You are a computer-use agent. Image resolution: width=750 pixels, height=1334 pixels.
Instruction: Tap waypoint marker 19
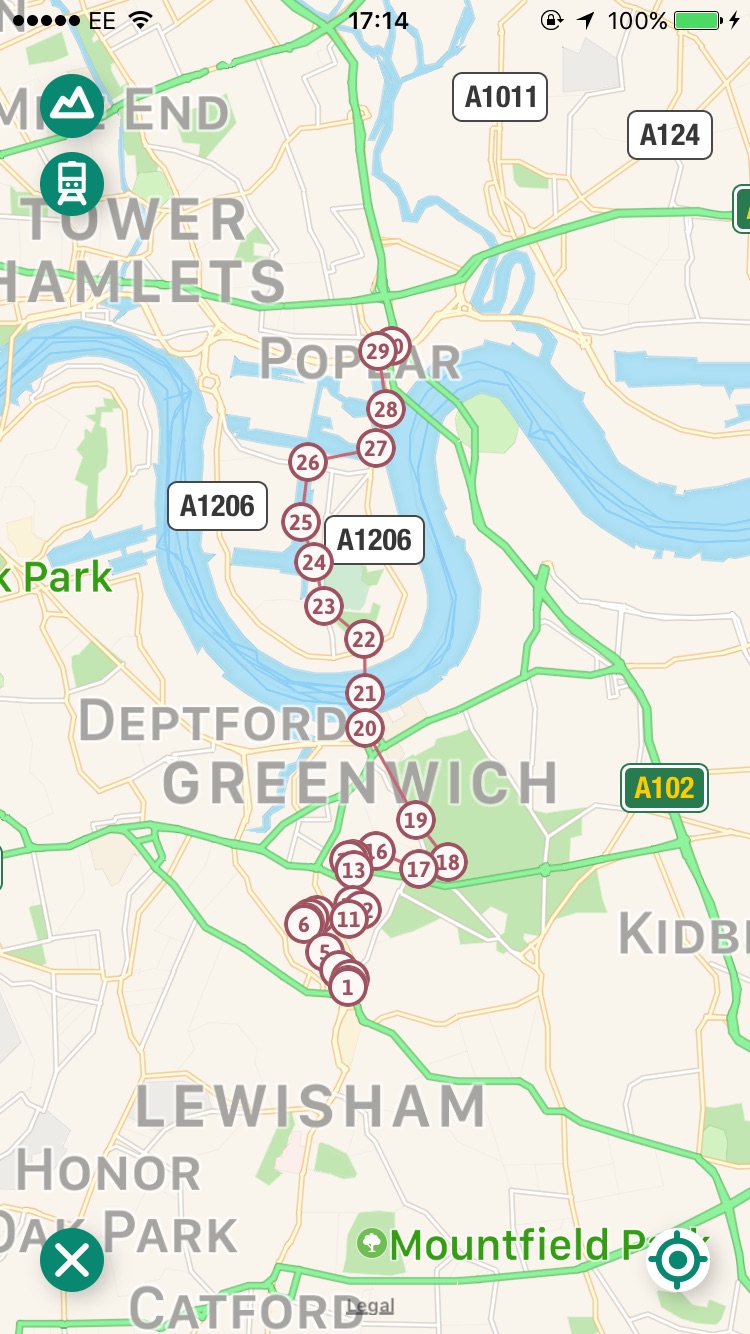416,820
